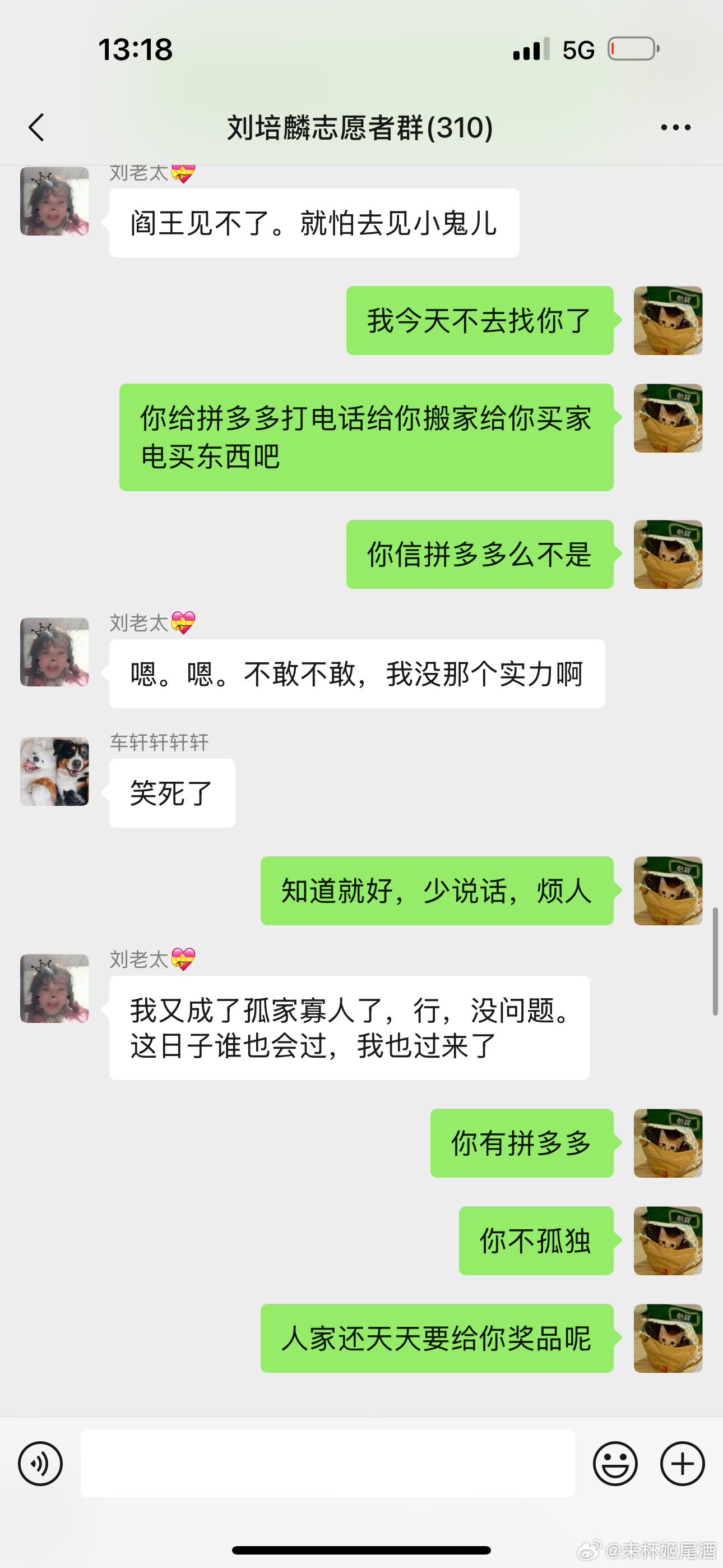Tap 刘老太's avatar beside 阎王见不了 message

click(x=55, y=201)
